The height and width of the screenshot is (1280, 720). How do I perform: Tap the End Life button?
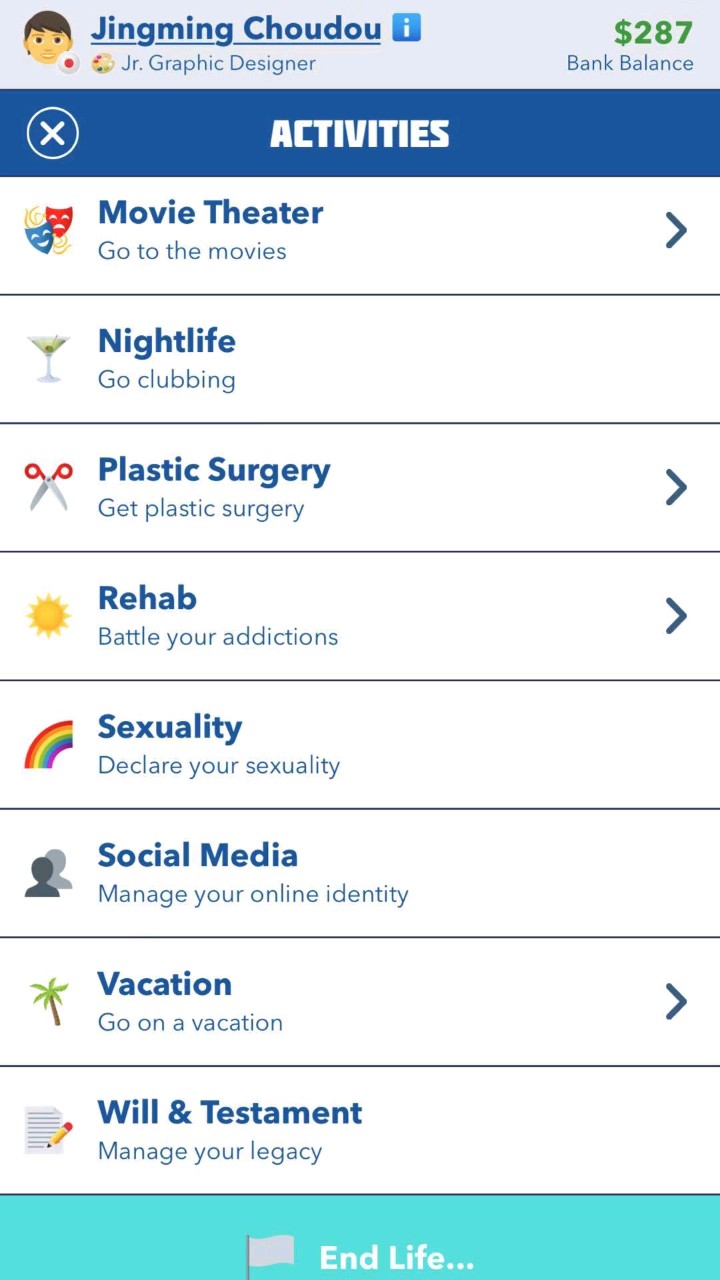[360, 1254]
